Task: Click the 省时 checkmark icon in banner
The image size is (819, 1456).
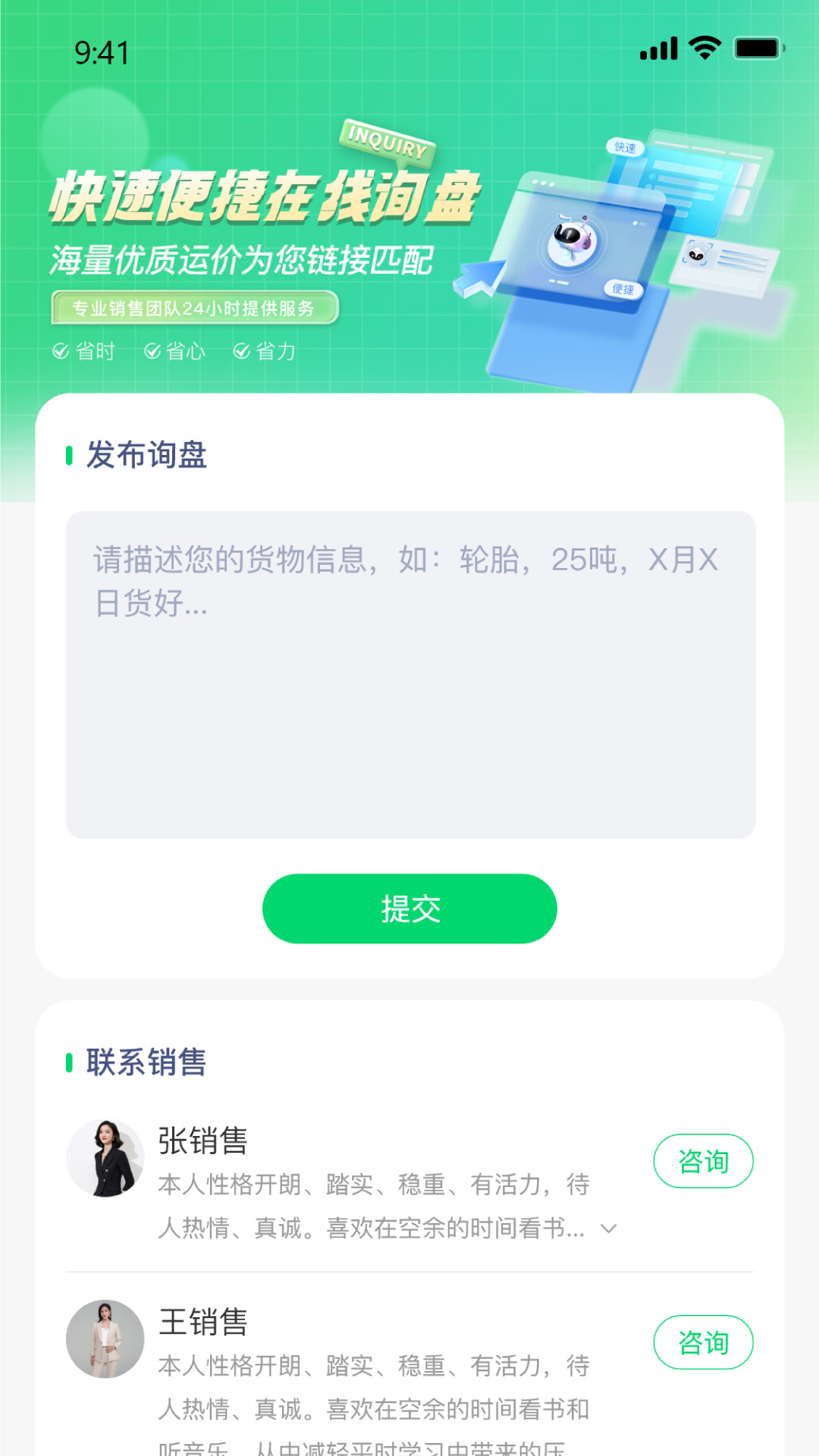Action: coord(59,351)
